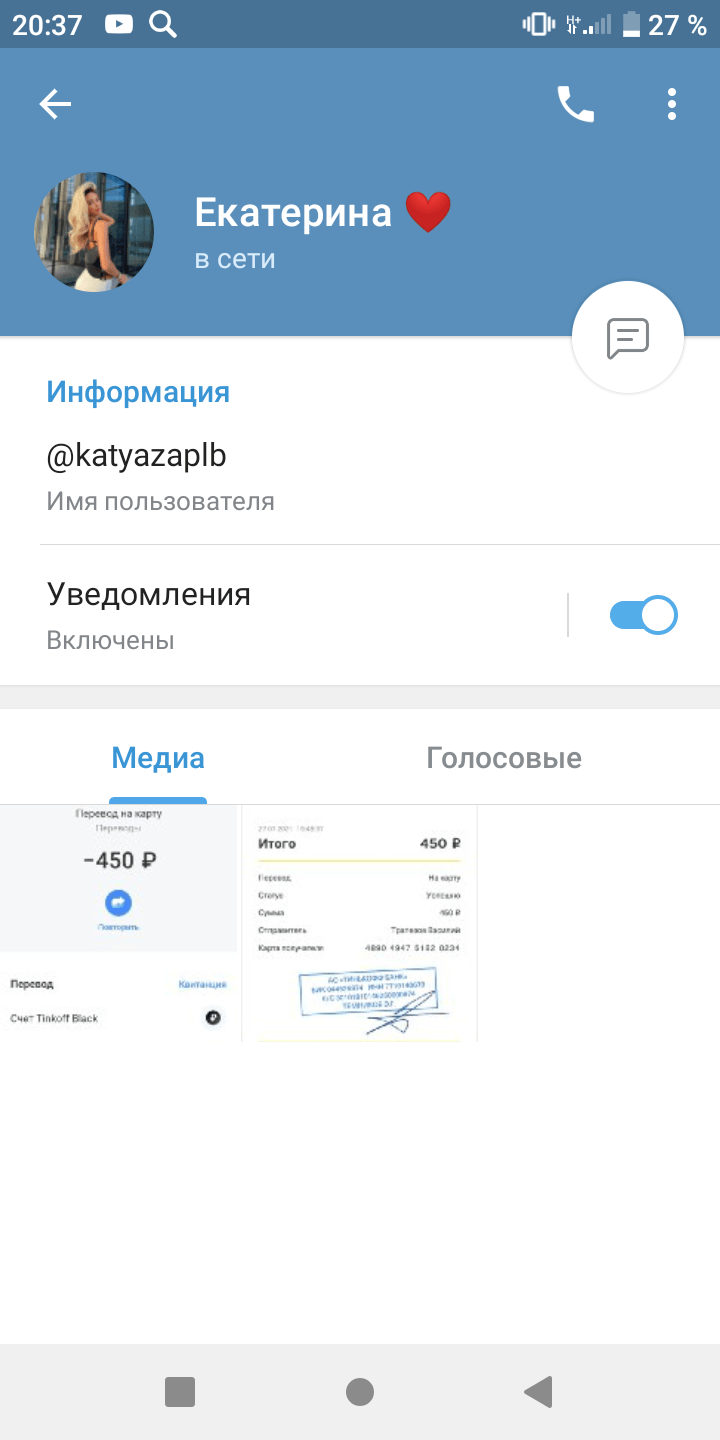Open Екатерина's profile photo
The image size is (720, 1440).
(94, 232)
